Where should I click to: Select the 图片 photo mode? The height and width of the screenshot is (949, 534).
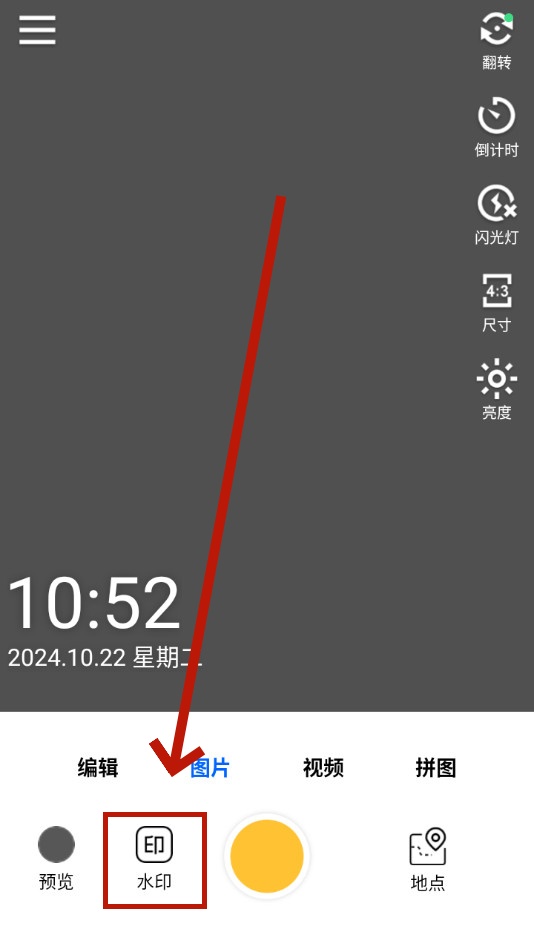point(210,767)
